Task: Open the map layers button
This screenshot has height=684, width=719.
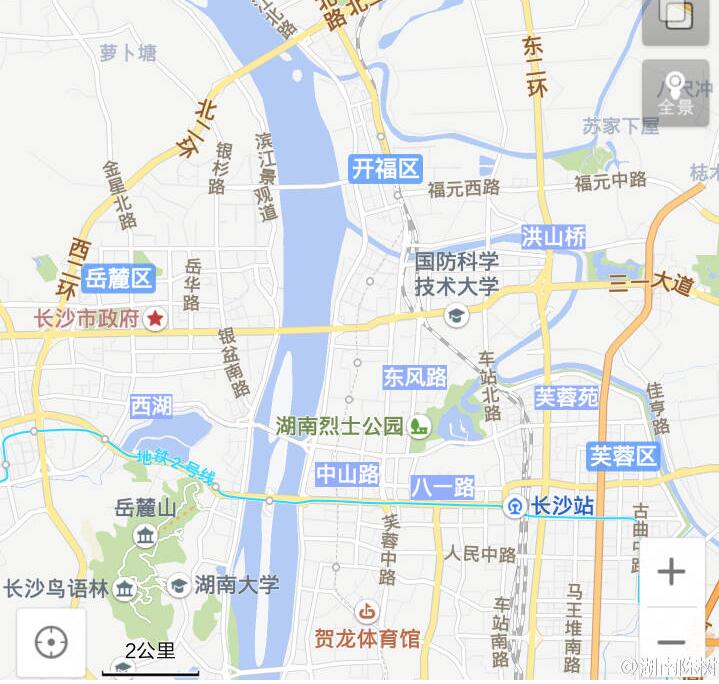Action: click(675, 18)
